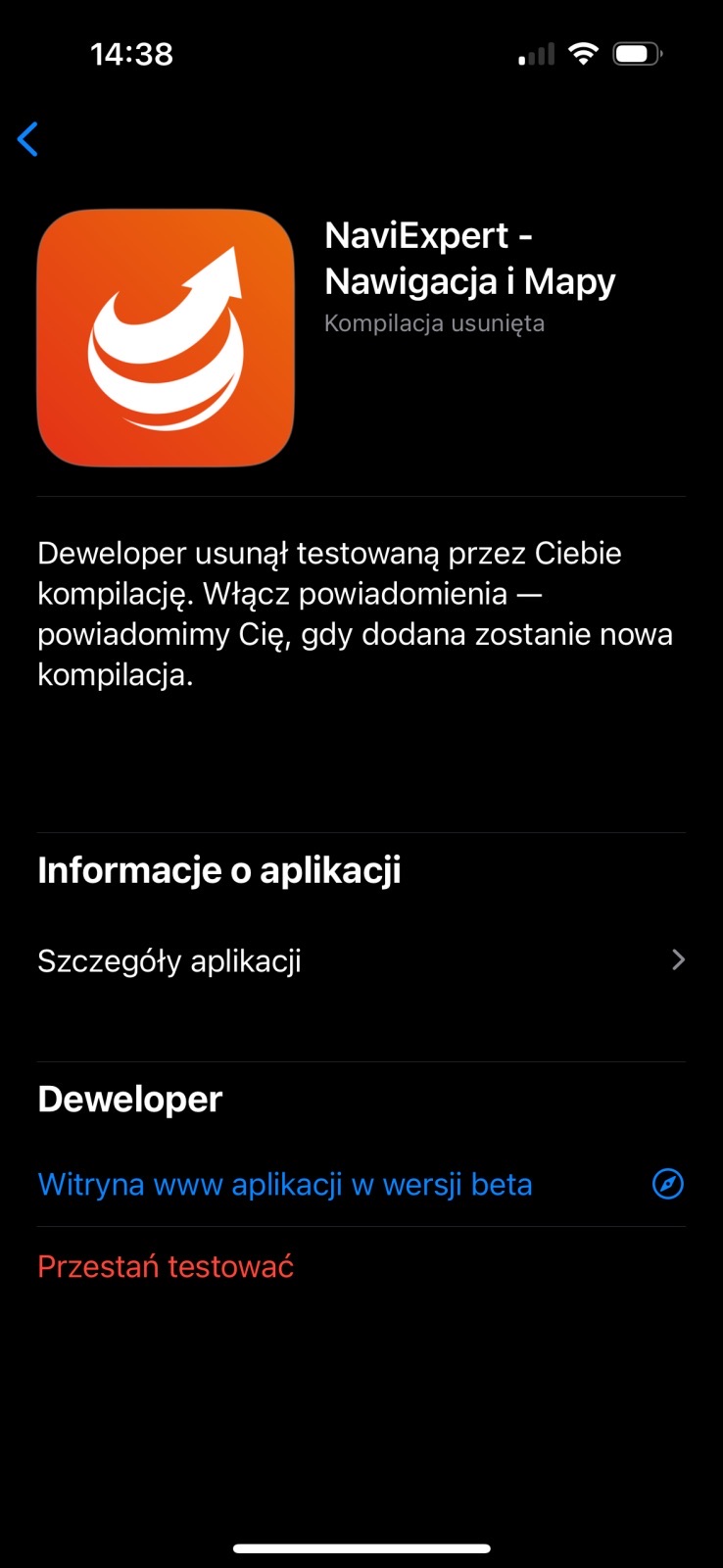Go back using the blue arrow
723x1568 pixels.
[28, 139]
